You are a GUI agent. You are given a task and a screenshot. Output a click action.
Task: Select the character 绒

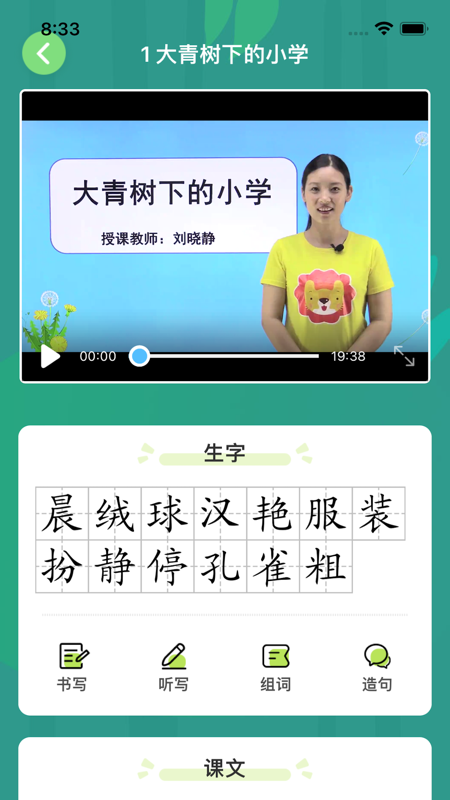(x=115, y=513)
